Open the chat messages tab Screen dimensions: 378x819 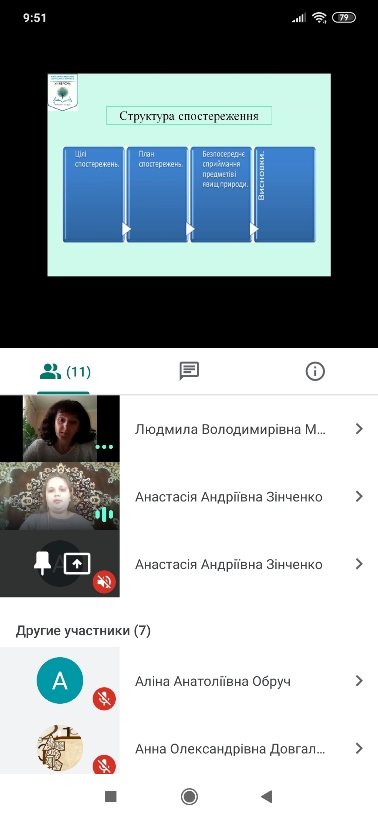pos(189,371)
